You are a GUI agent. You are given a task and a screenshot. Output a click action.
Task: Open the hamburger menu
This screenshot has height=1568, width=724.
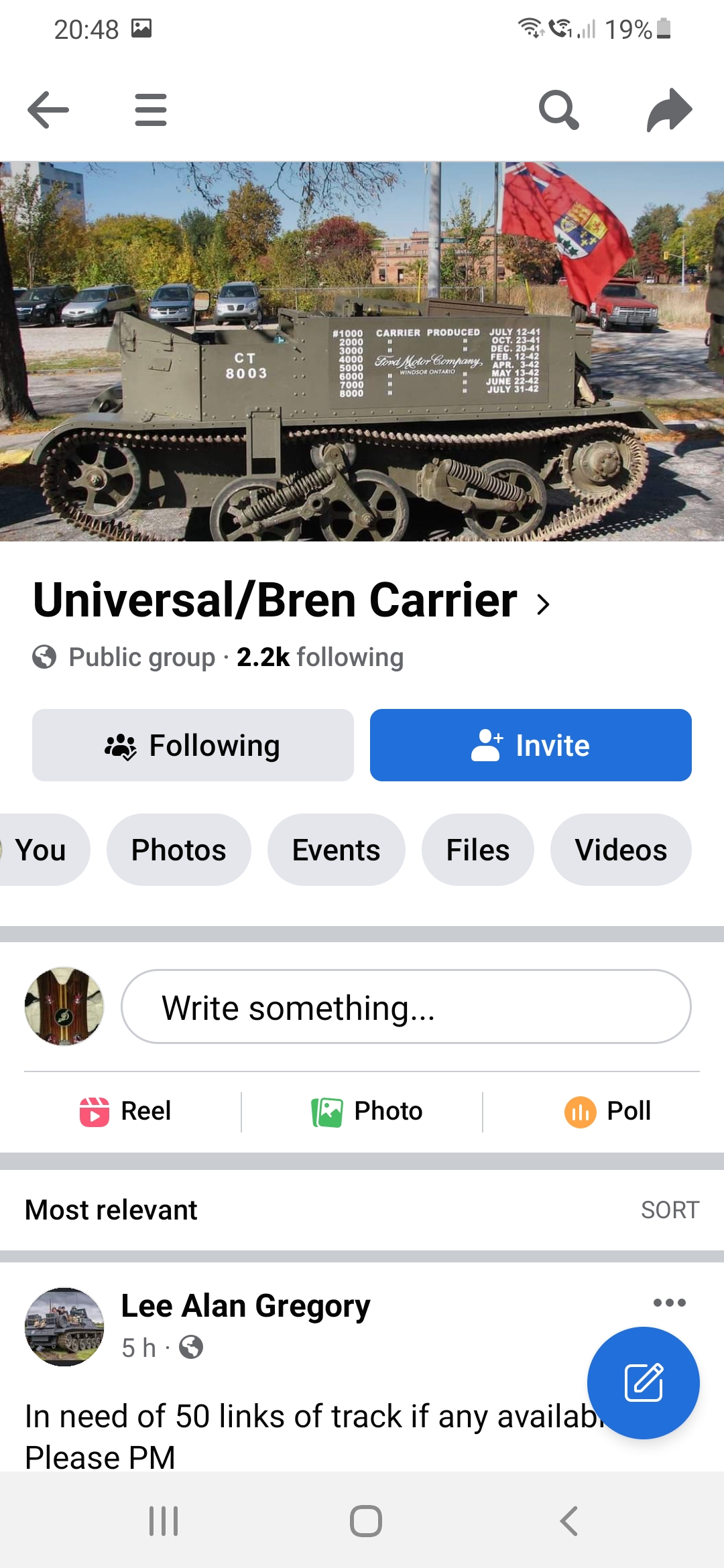pyautogui.click(x=151, y=110)
